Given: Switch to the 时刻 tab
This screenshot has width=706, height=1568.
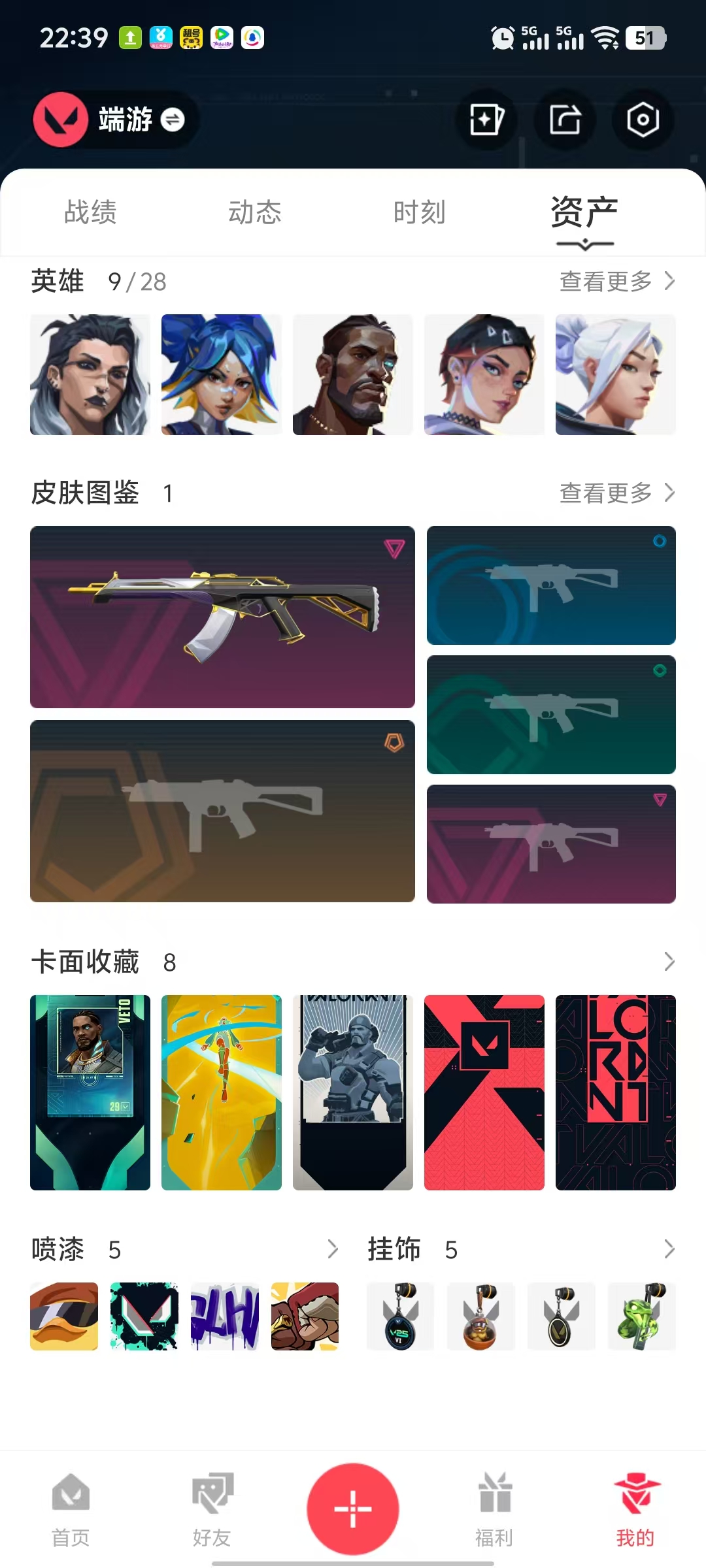Looking at the screenshot, I should coord(419,212).
